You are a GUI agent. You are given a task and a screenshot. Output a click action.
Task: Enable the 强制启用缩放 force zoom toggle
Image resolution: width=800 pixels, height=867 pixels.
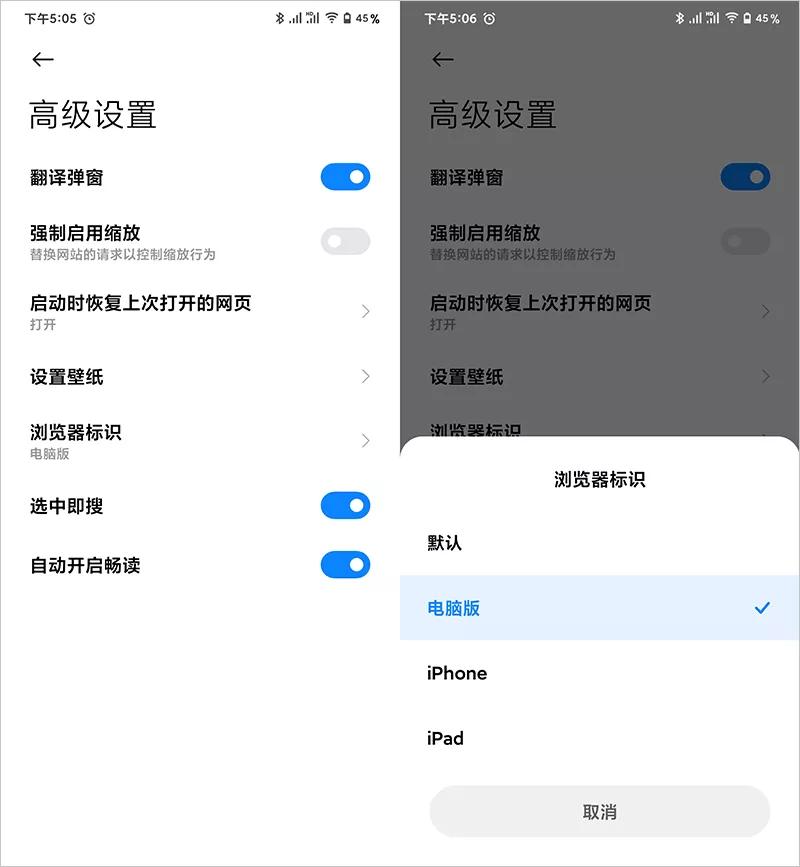click(345, 241)
